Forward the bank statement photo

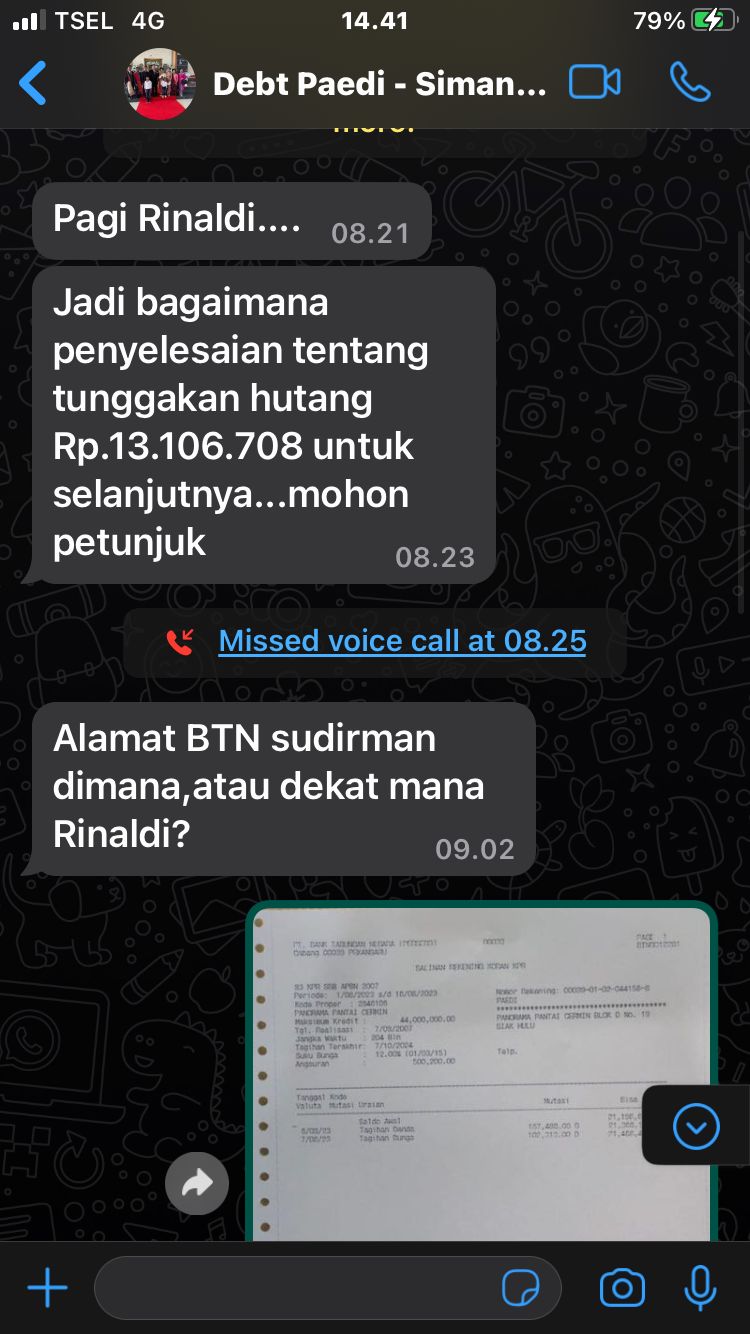197,1184
